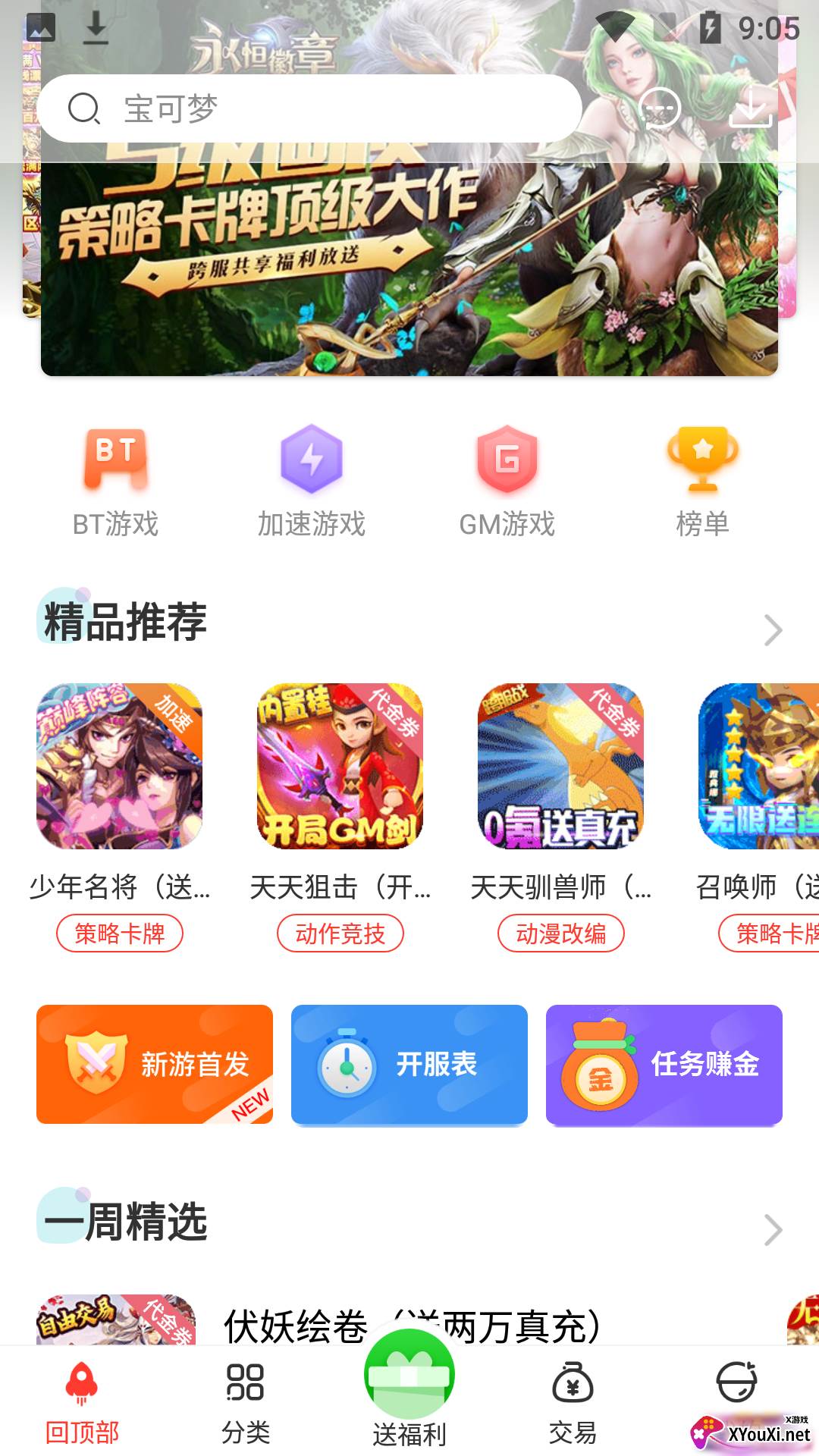Open the download manager icon
The image size is (819, 1456).
[750, 107]
